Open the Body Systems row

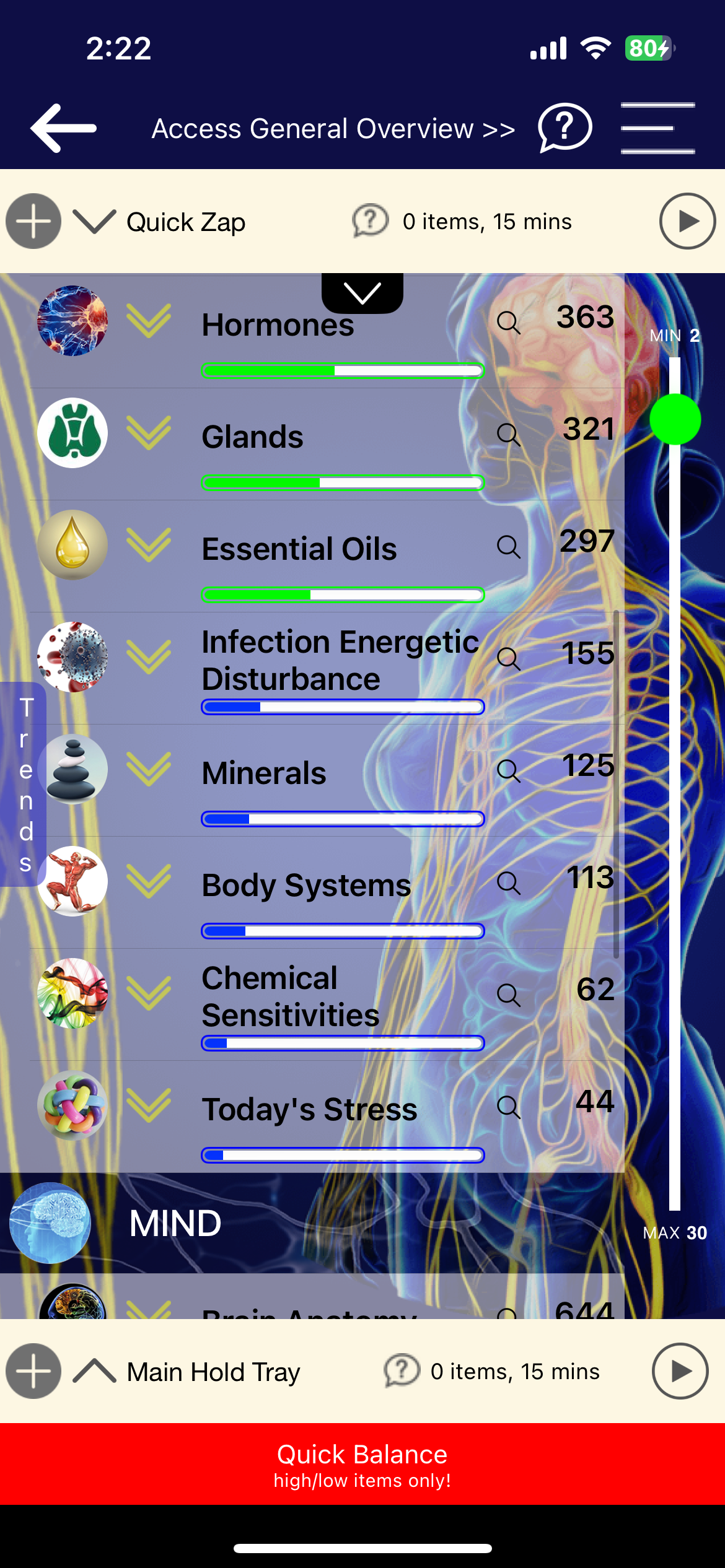(x=306, y=885)
